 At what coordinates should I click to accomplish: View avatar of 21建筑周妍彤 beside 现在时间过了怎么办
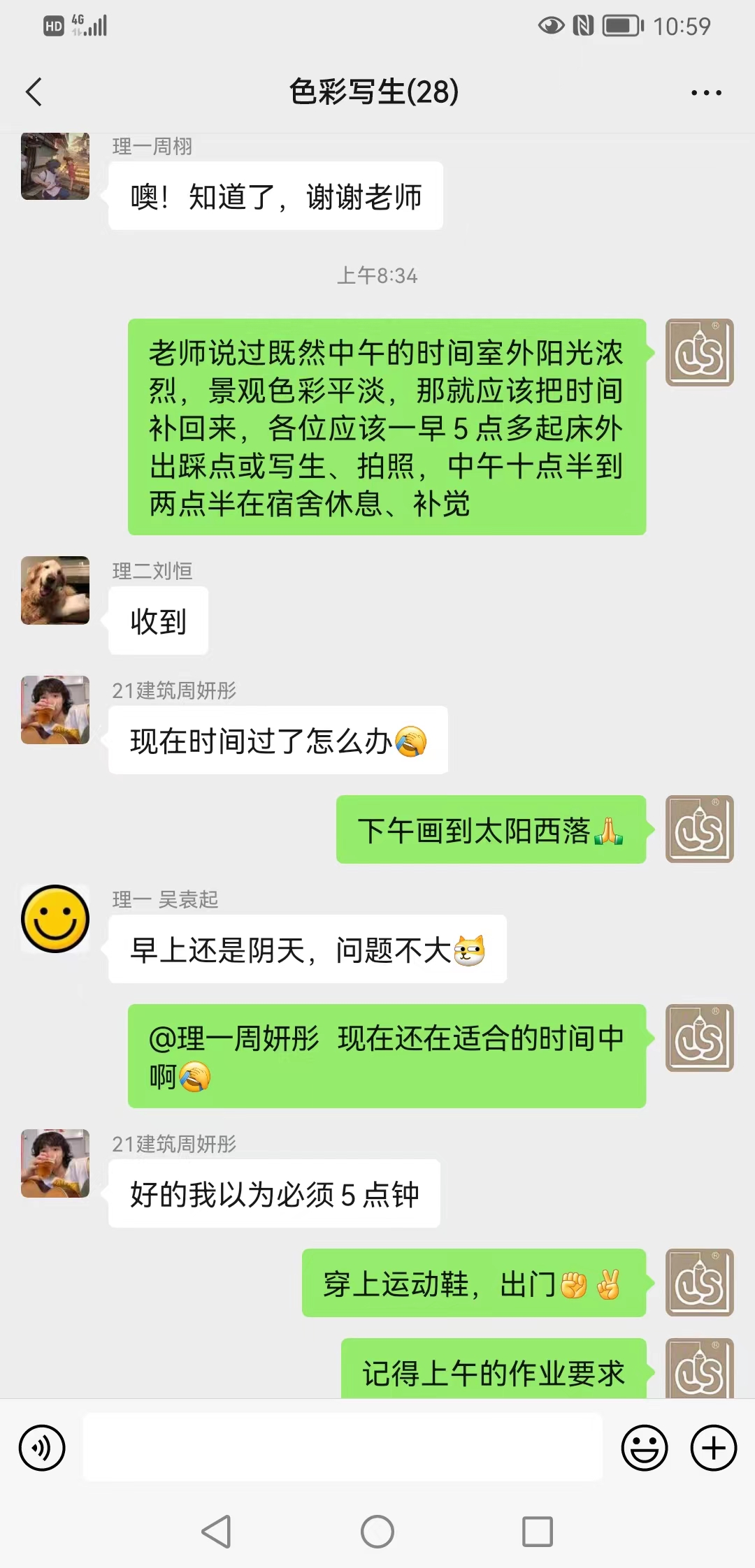[55, 709]
